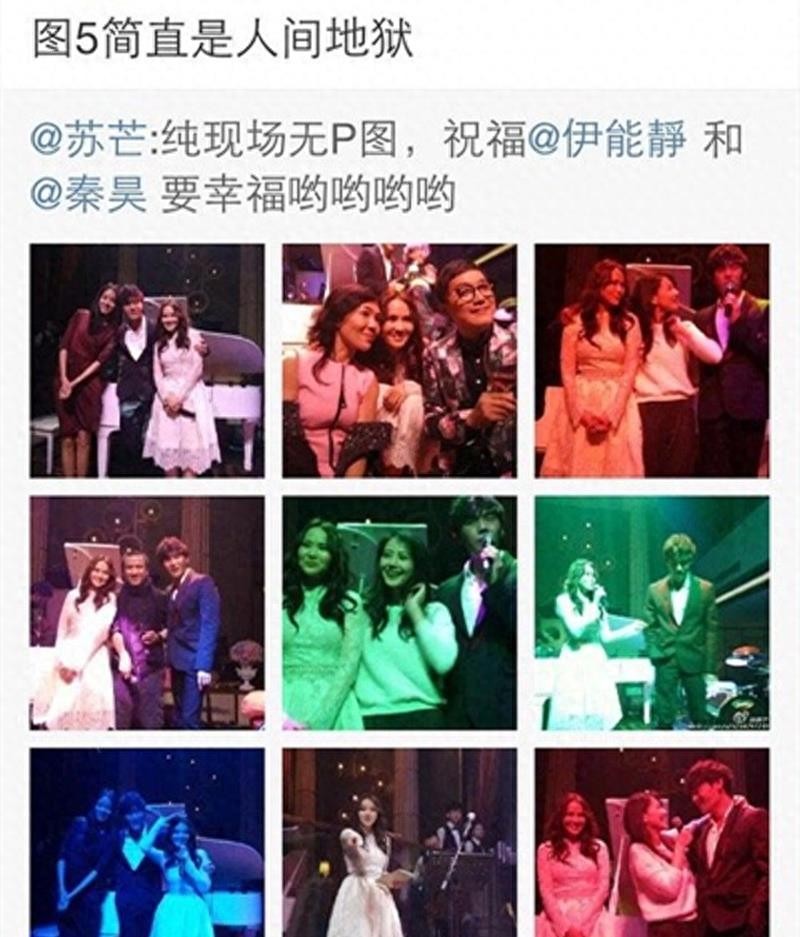This screenshot has width=800, height=937.
Task: View the green-tinted photo of three people
Action: pos(399,612)
